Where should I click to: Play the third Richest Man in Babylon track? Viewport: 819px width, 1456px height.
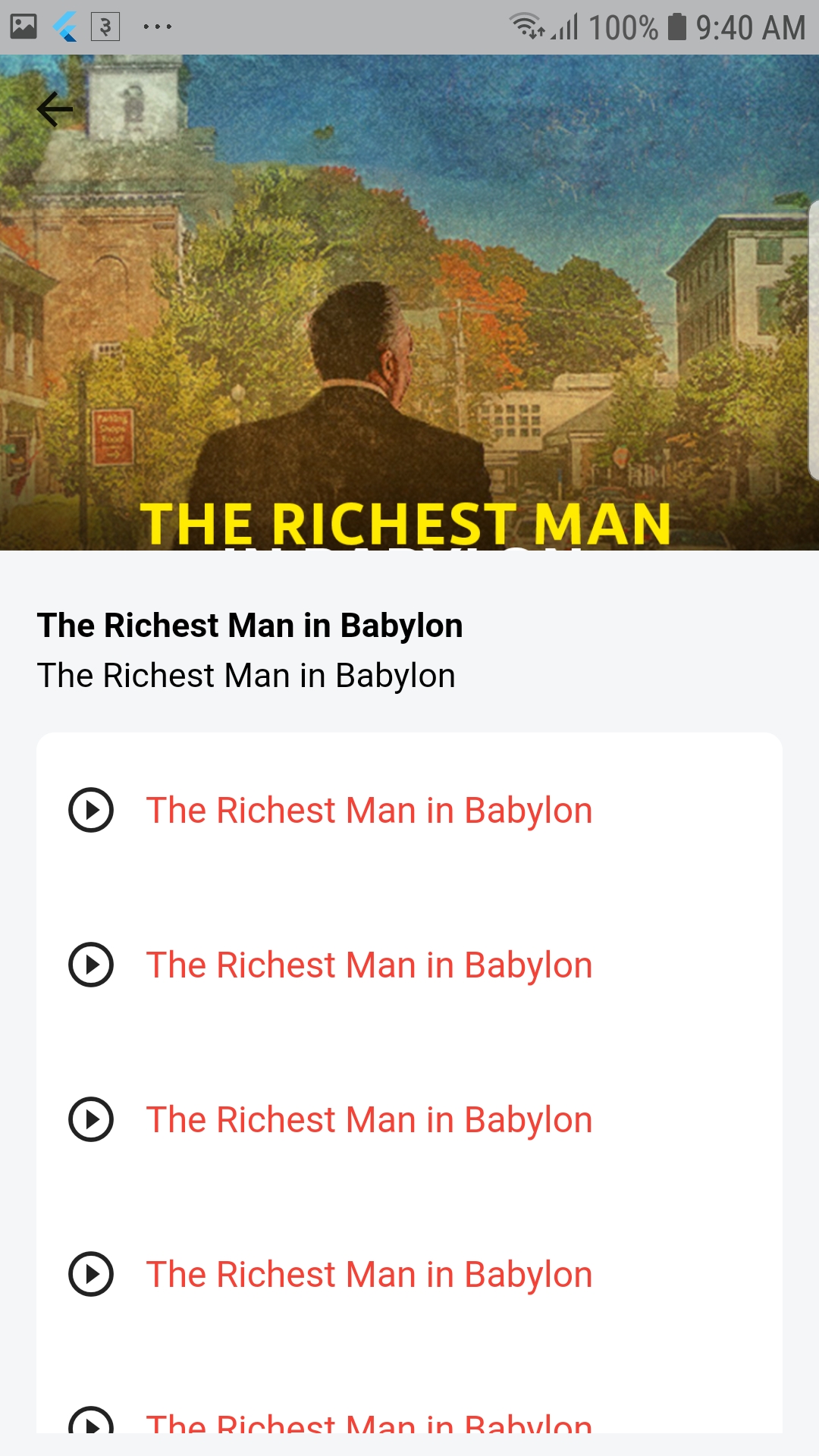[x=91, y=1119]
